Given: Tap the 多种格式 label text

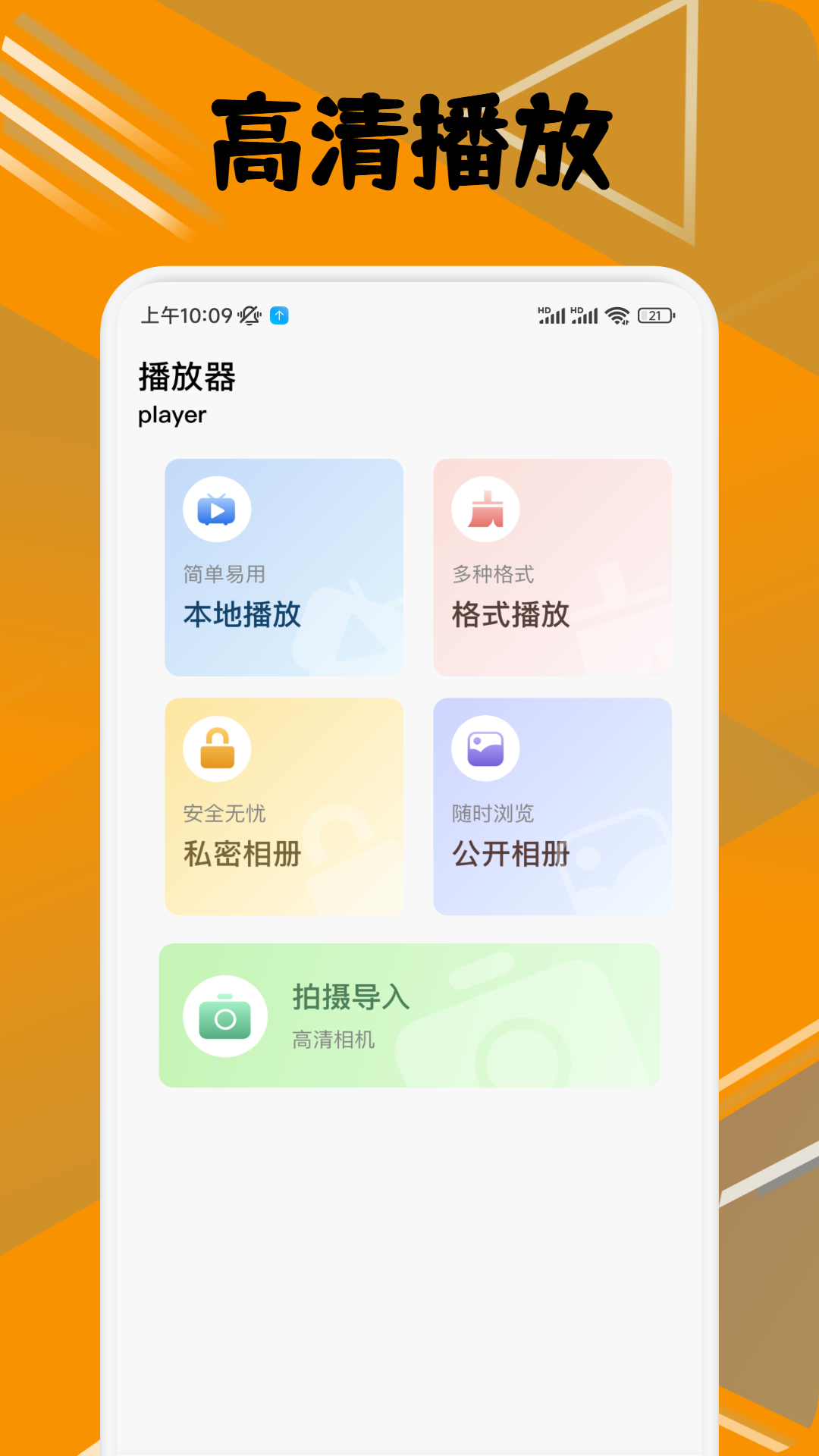Looking at the screenshot, I should click(x=492, y=574).
